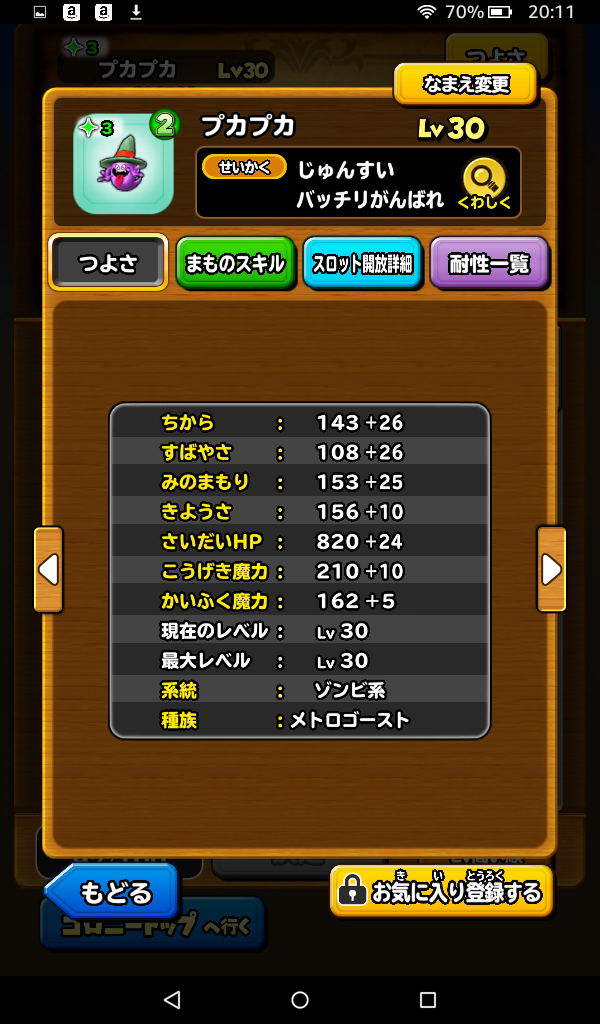Switch to the まものスキル tab
The image size is (600, 1024).
(236, 264)
